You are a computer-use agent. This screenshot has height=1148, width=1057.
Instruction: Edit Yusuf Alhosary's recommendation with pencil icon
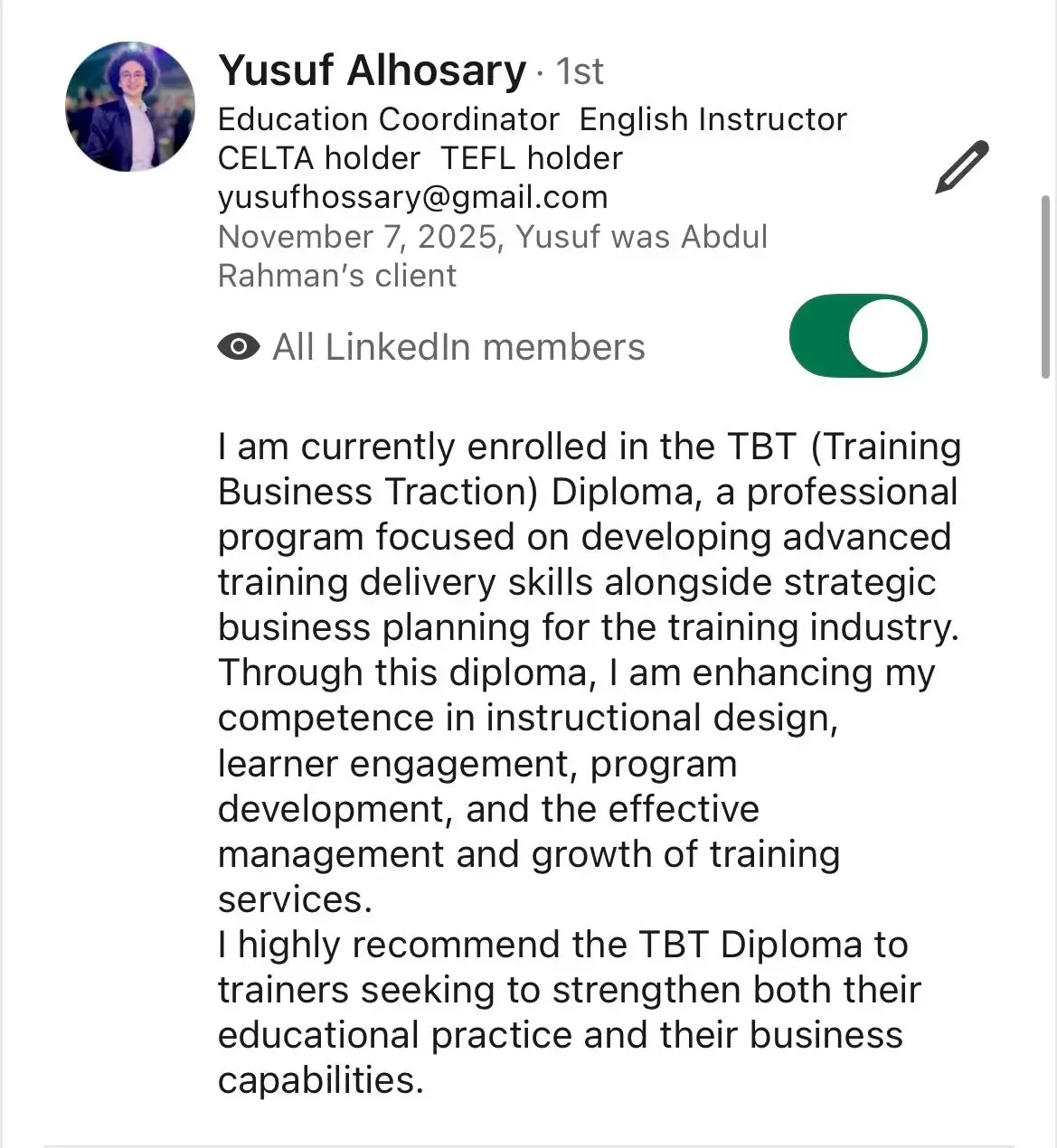click(x=961, y=167)
